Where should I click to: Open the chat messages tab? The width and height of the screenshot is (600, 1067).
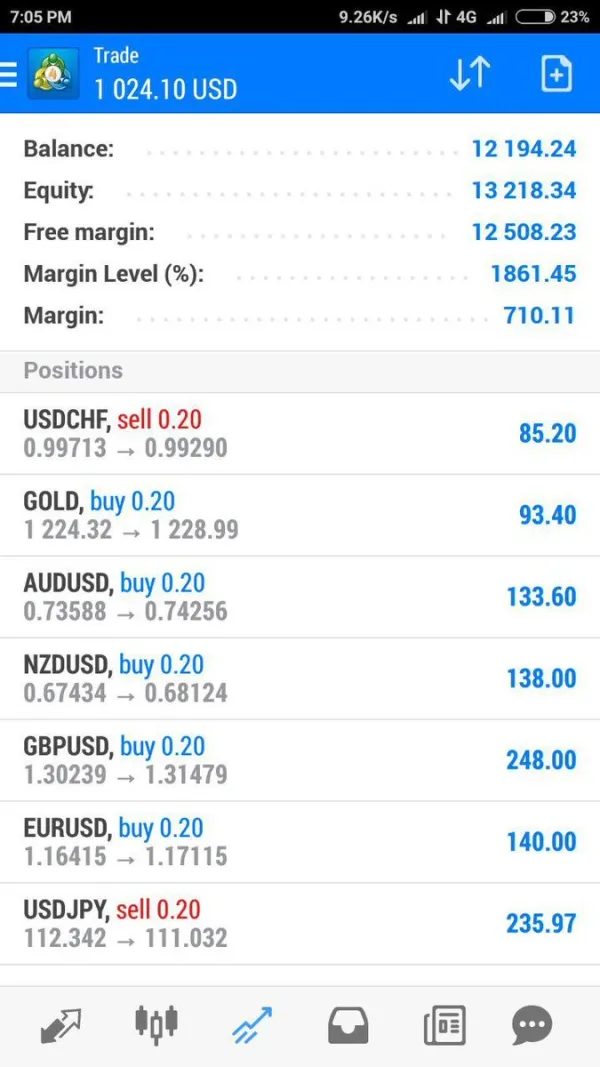(531, 1025)
